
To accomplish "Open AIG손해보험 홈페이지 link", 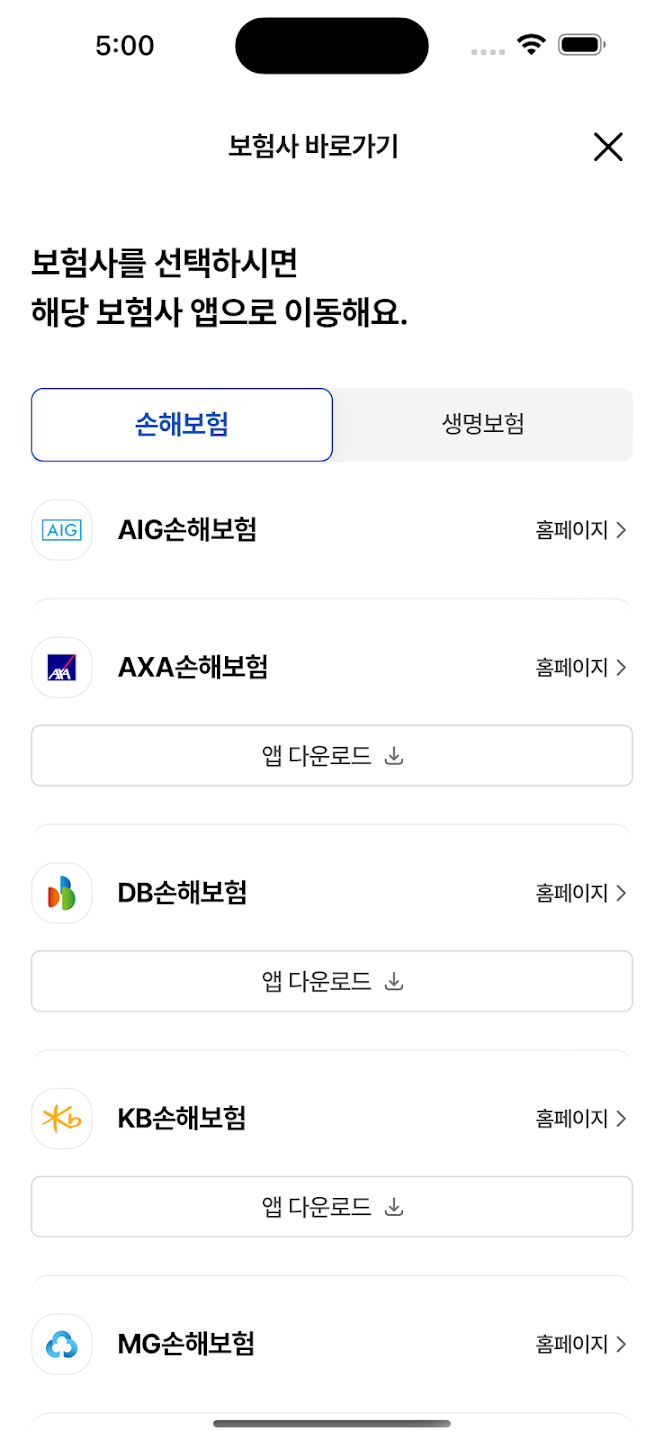I will pos(581,530).
